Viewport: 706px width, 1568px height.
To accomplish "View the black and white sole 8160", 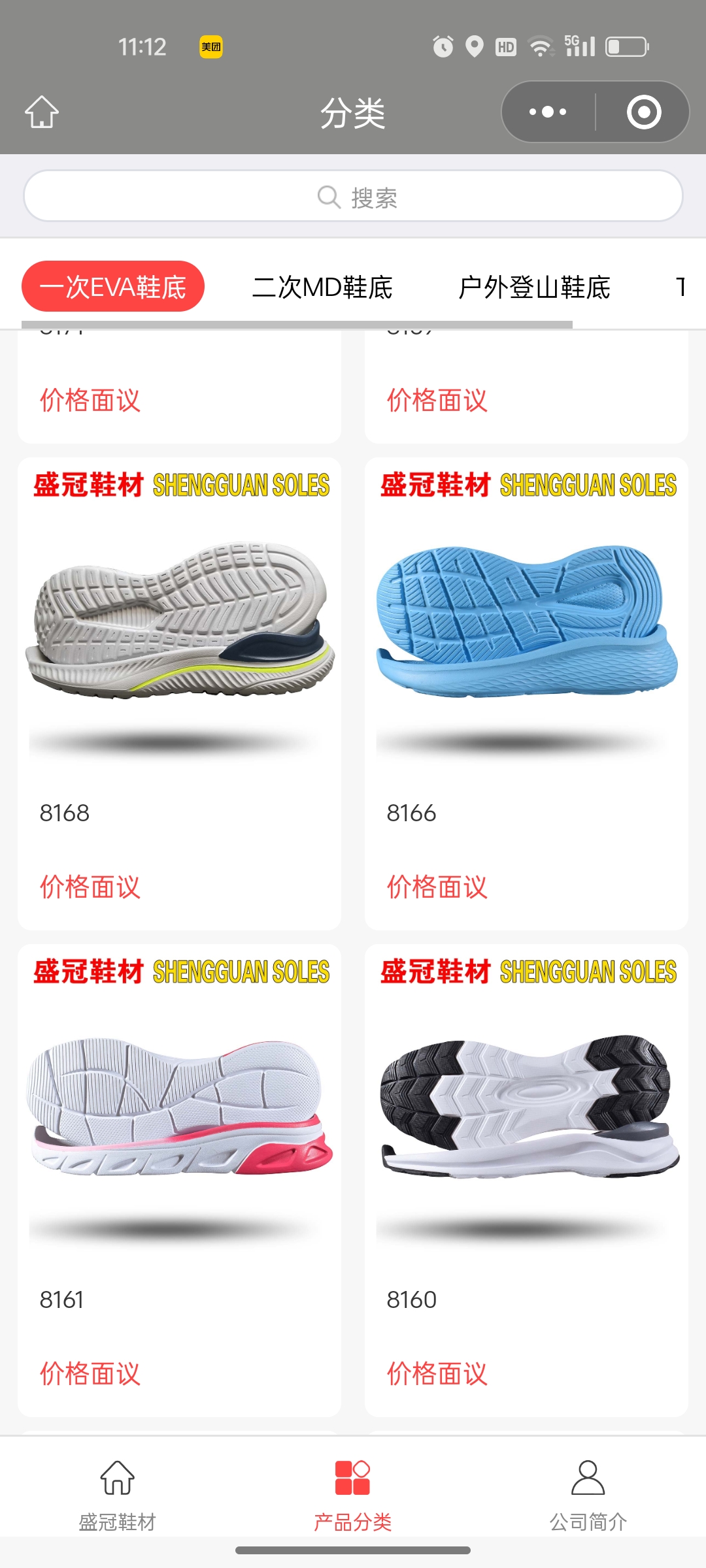I will (526, 1111).
